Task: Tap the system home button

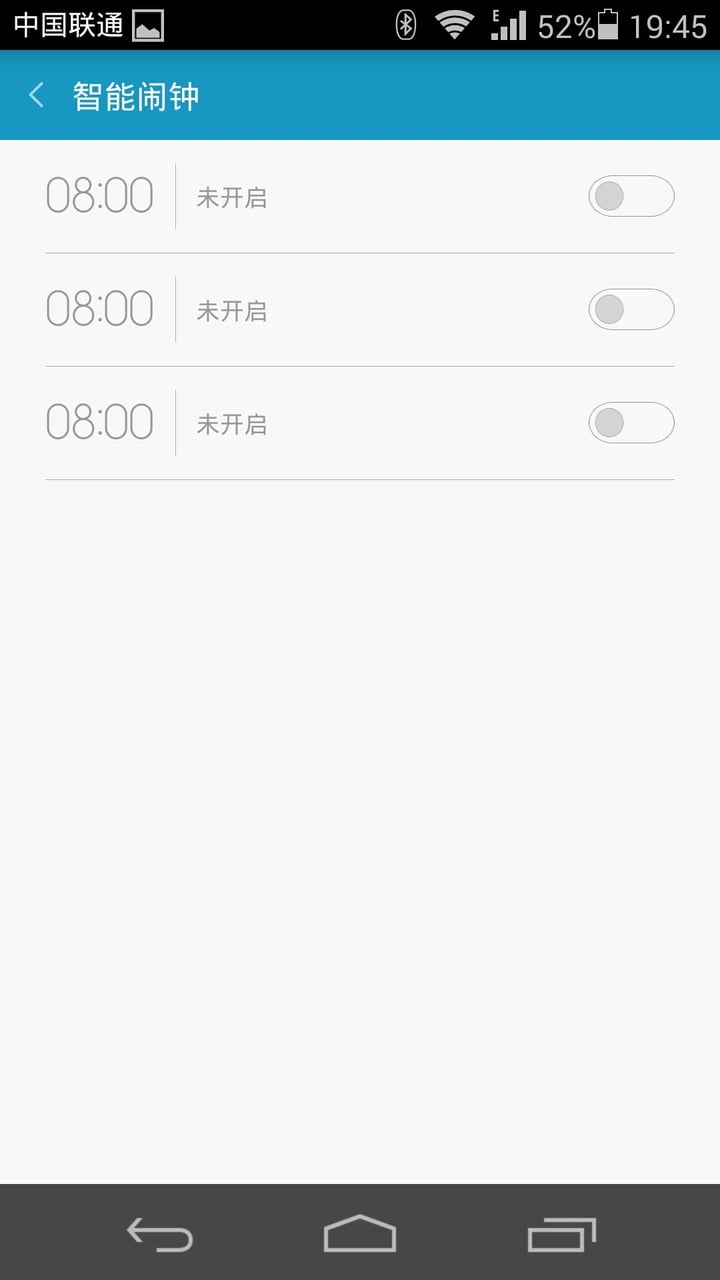Action: 360,1234
